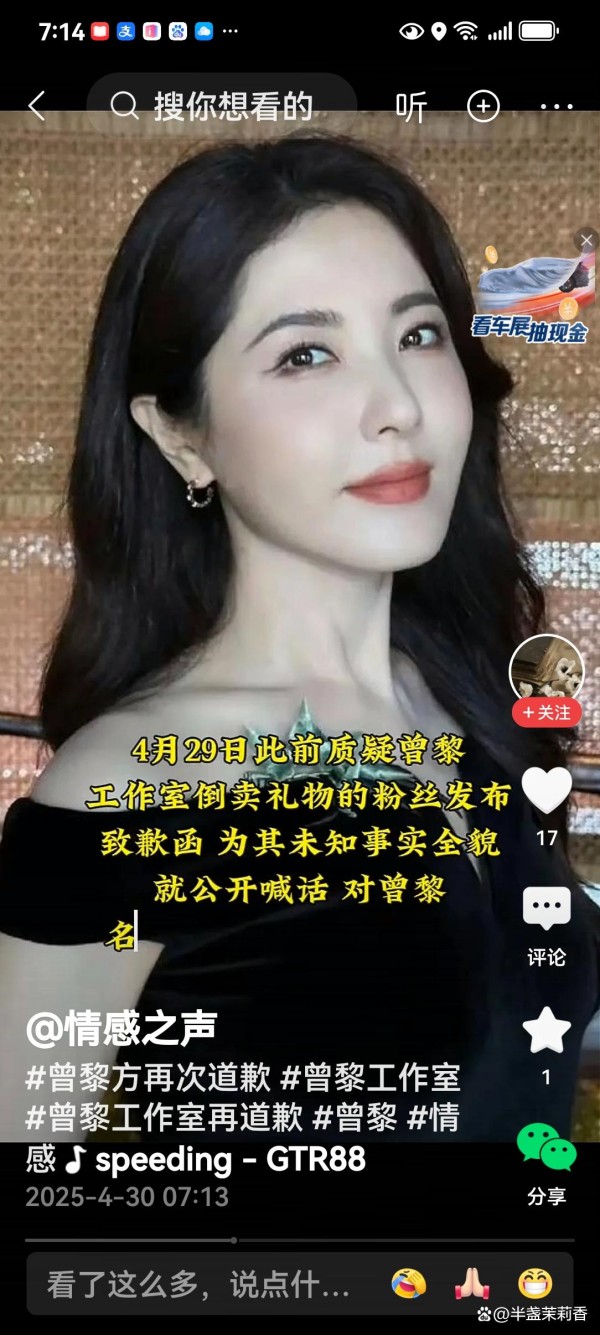The height and width of the screenshot is (1335, 600).
Task: Favorite the video with the star
Action: pyautogui.click(x=547, y=1031)
